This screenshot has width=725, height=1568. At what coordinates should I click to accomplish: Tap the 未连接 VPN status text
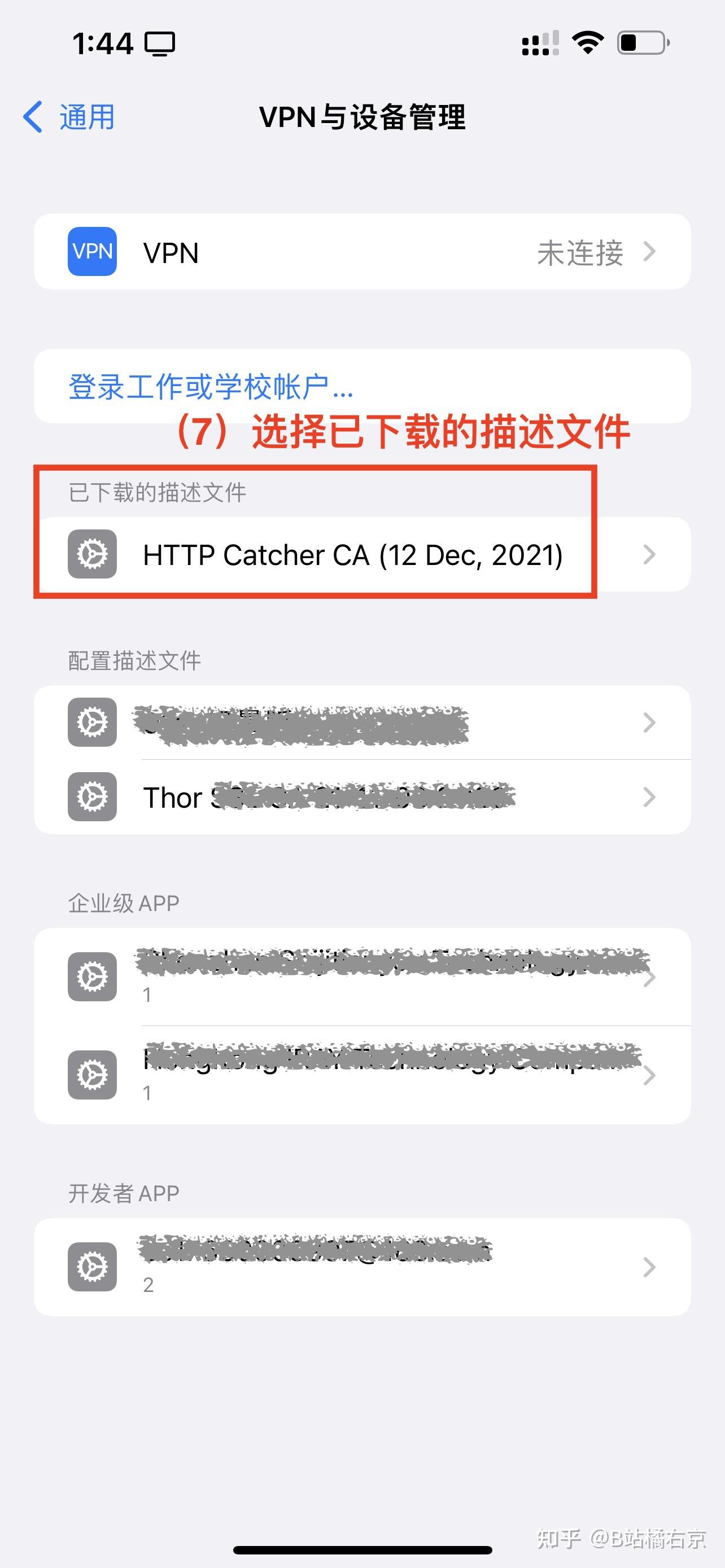point(580,252)
